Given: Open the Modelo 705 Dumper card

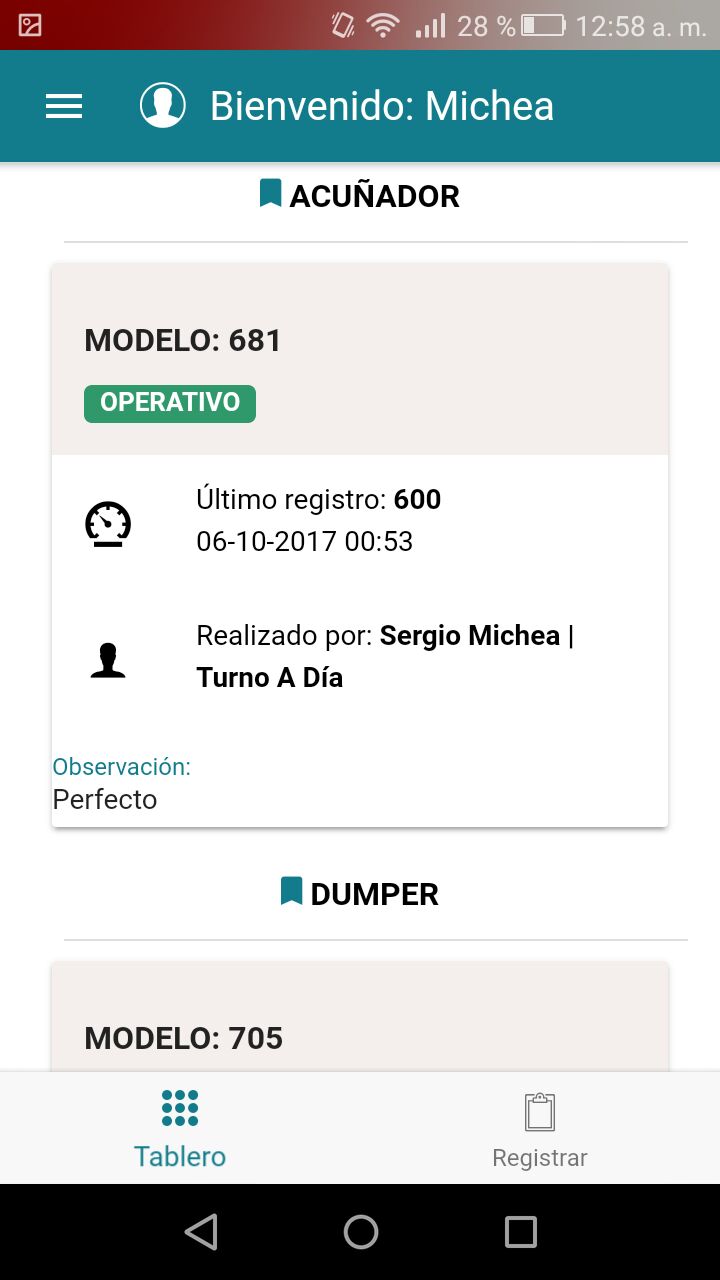Looking at the screenshot, I should click(360, 1030).
